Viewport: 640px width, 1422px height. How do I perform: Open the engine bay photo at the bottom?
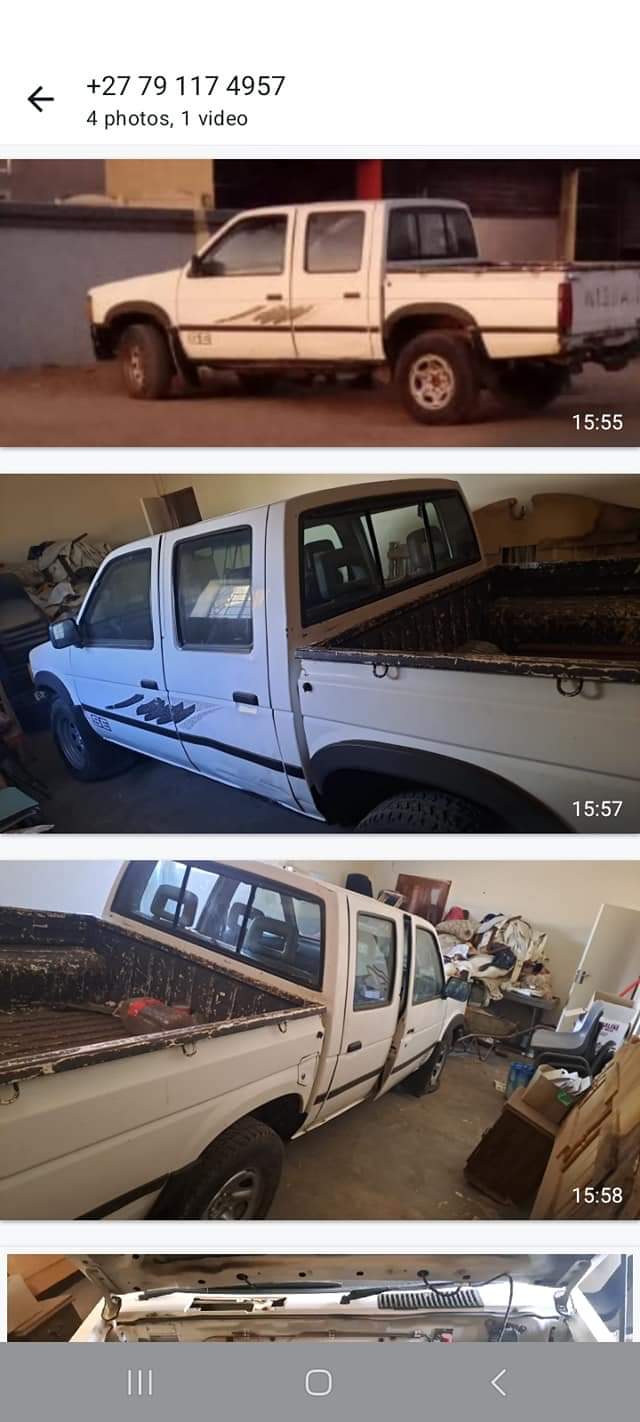pos(320,1297)
